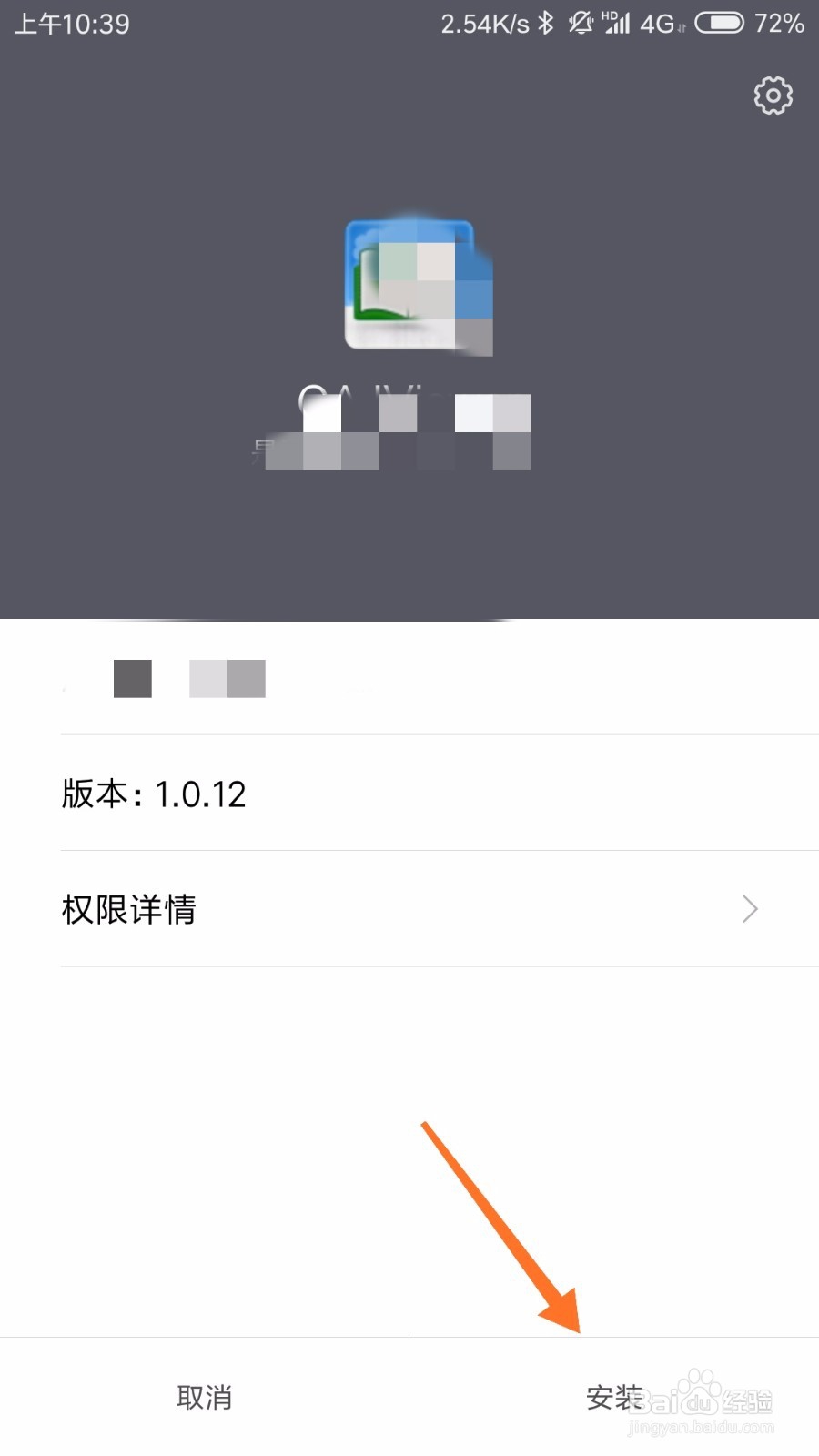The height and width of the screenshot is (1456, 819).
Task: Expand 权限详情 permission details
Action: [128, 910]
